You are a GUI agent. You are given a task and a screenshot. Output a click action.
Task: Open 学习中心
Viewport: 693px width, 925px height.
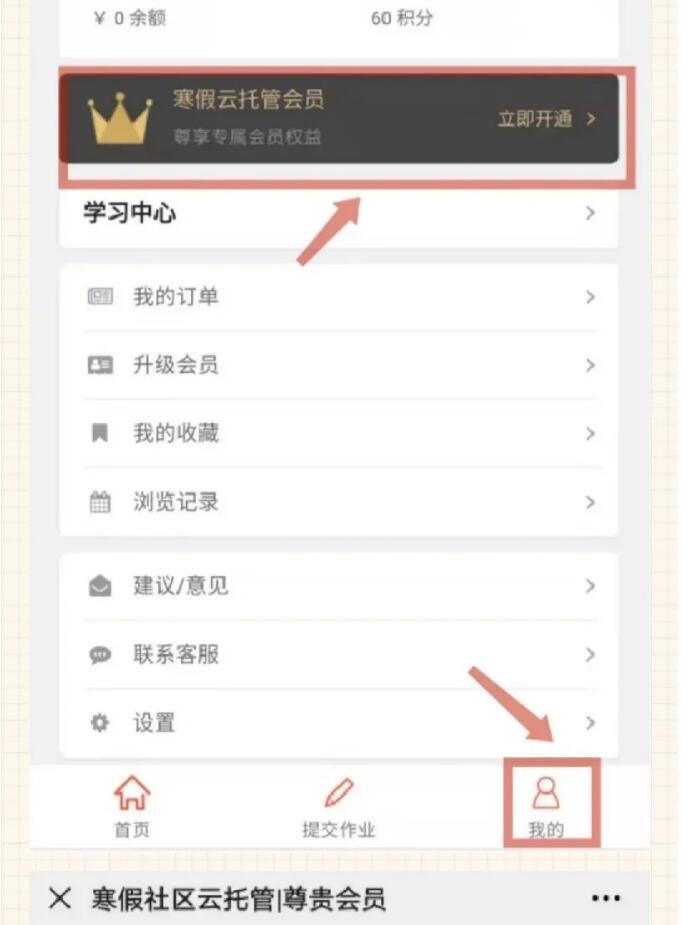click(x=338, y=213)
